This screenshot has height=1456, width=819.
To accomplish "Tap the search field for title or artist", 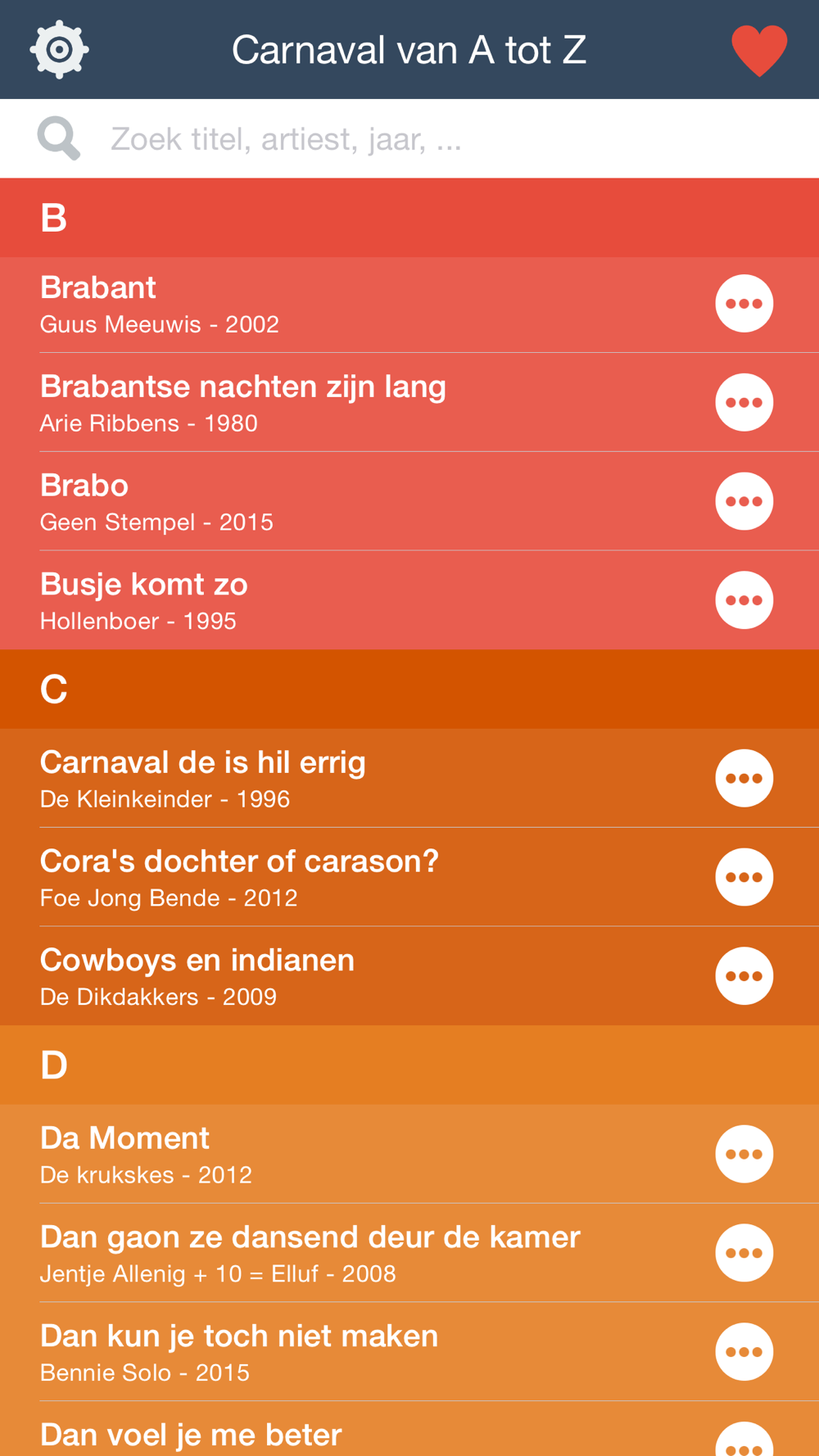I will (409, 138).
